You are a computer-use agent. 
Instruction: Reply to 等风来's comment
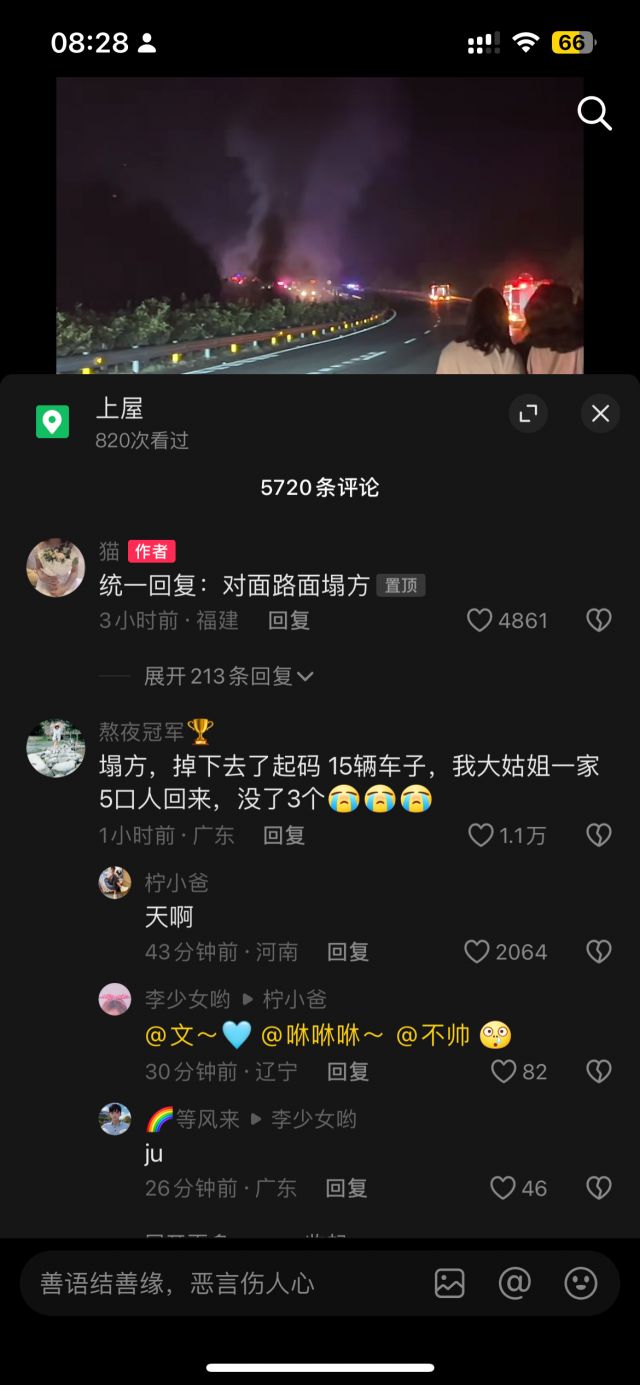(347, 1188)
